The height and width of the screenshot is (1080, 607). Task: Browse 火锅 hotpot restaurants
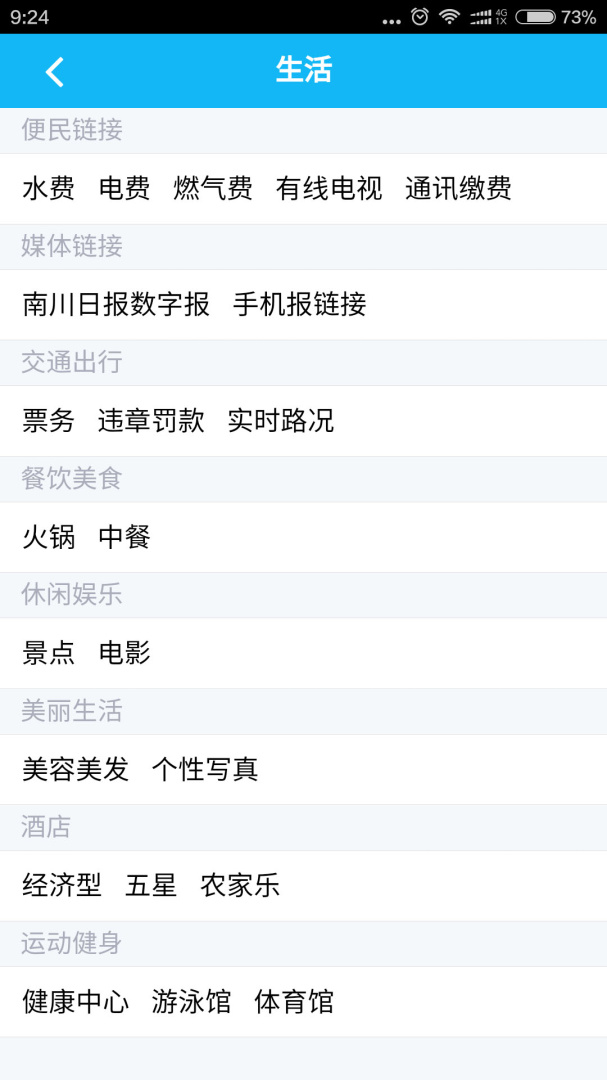[x=49, y=537]
